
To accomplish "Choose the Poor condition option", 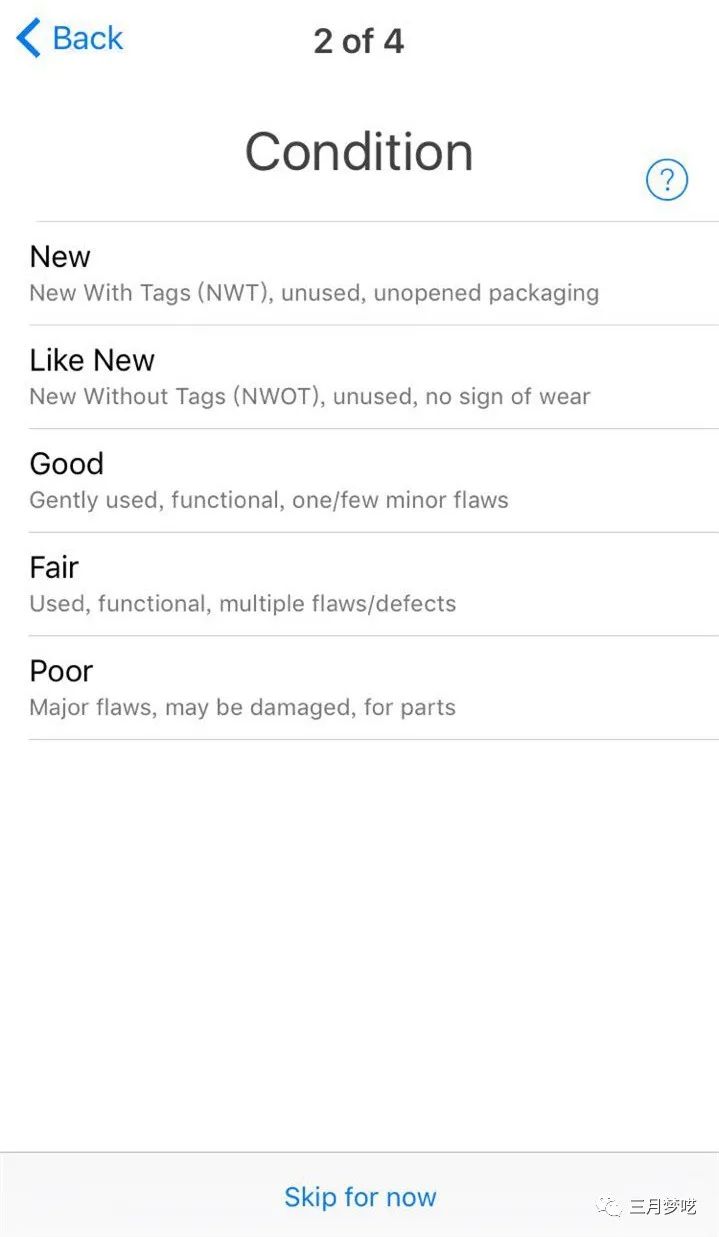I will coord(360,688).
